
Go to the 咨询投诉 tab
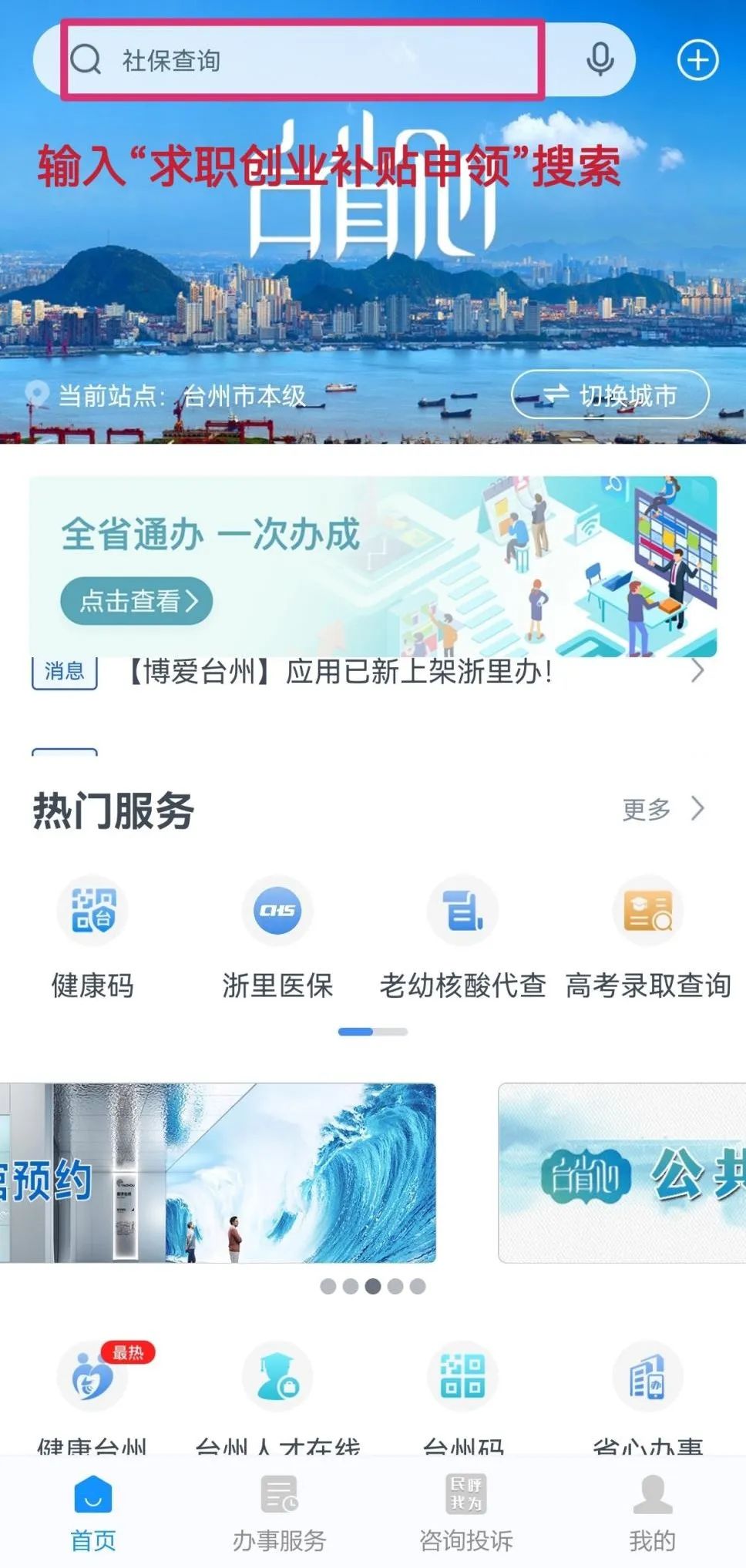[465, 1513]
